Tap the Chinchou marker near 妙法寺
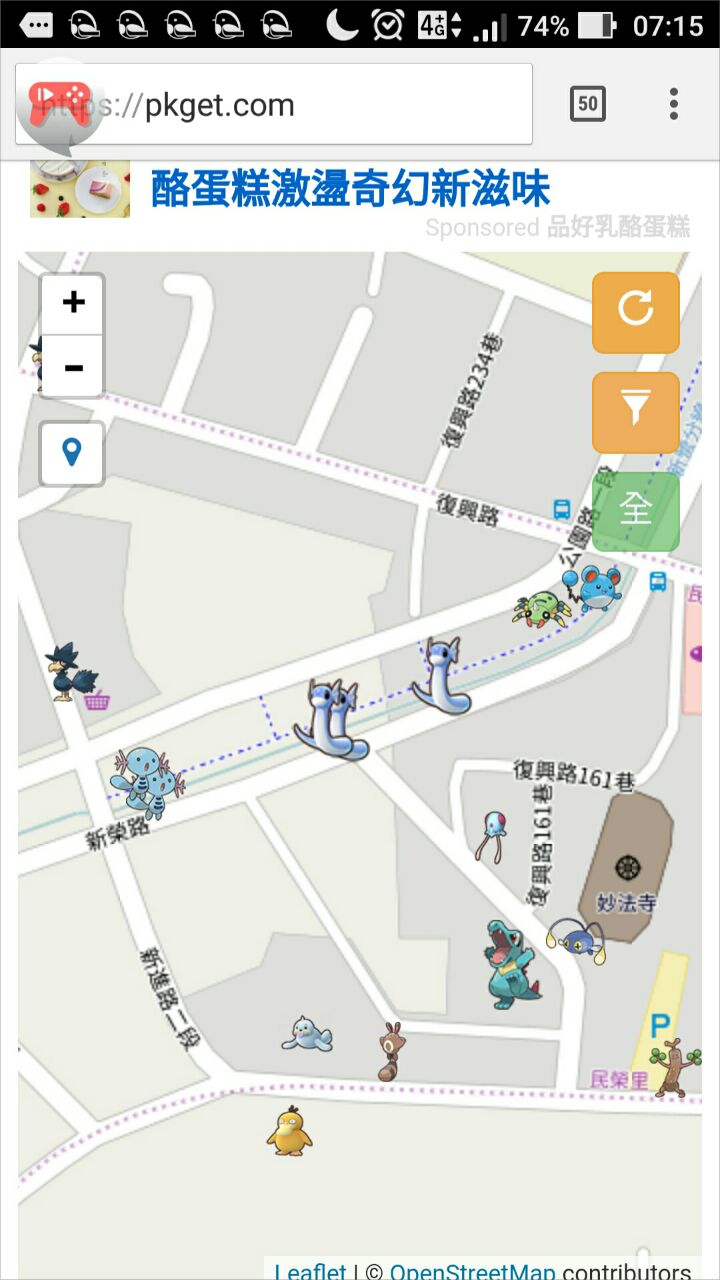Image resolution: width=720 pixels, height=1280 pixels. [577, 942]
